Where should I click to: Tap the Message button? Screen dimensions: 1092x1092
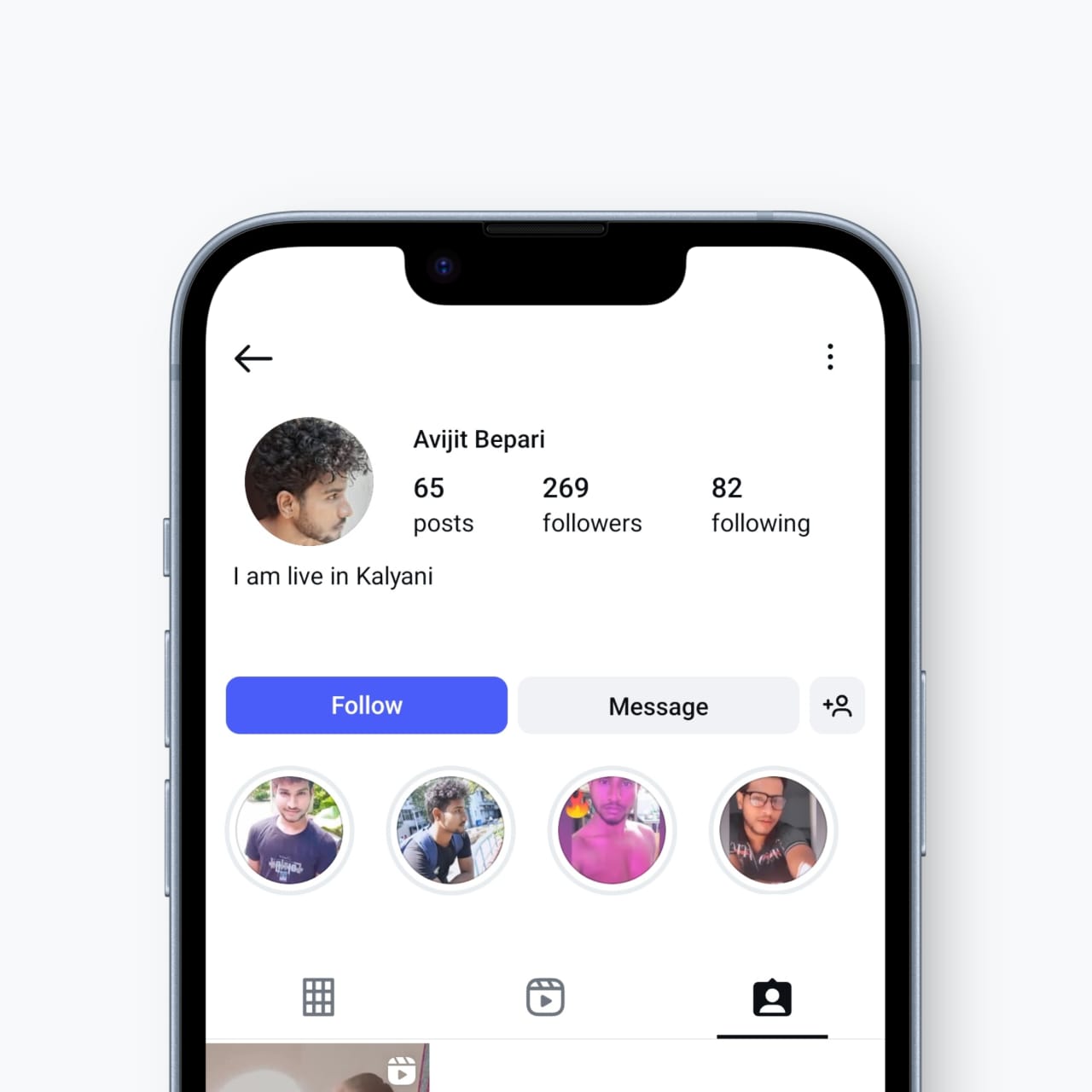click(x=658, y=706)
